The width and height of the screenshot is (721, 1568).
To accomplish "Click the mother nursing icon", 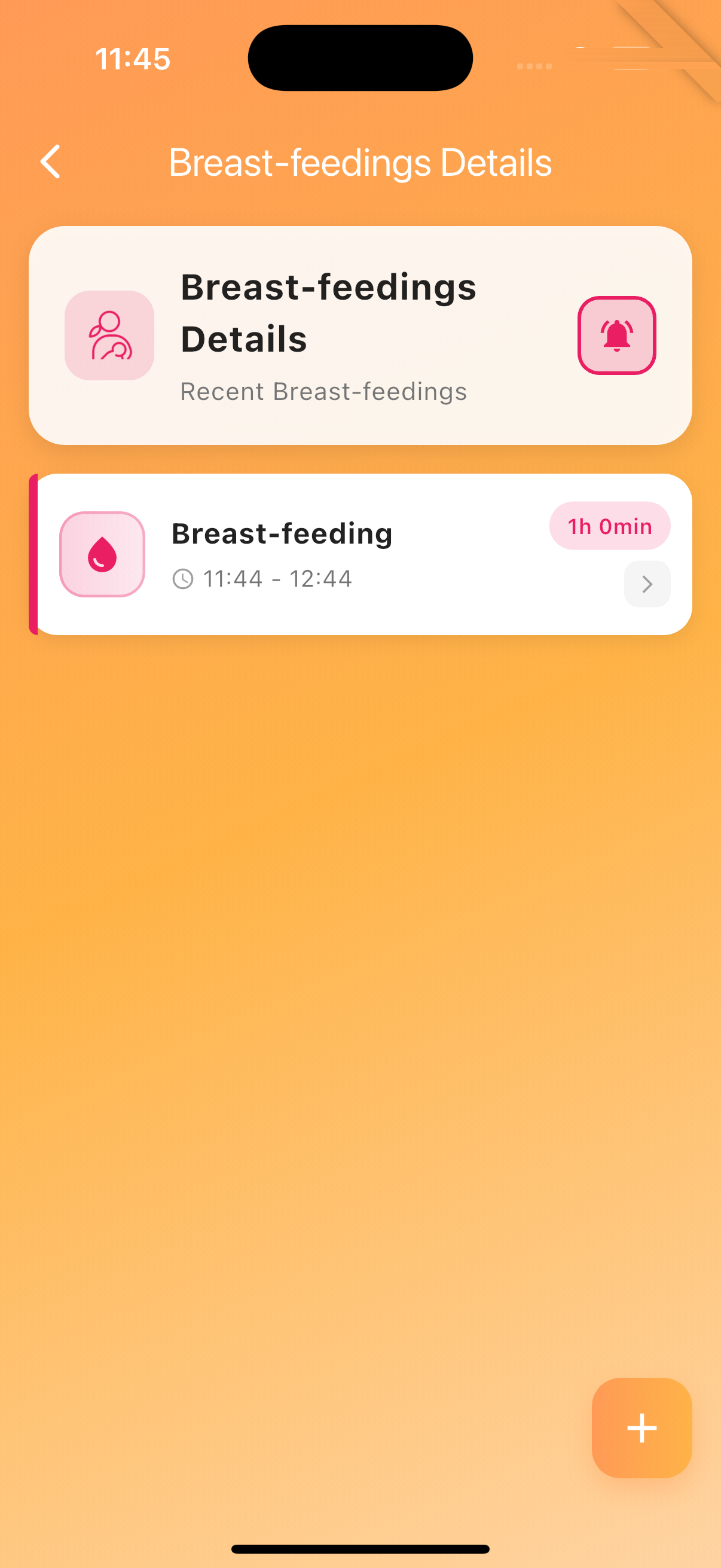I will [x=109, y=335].
